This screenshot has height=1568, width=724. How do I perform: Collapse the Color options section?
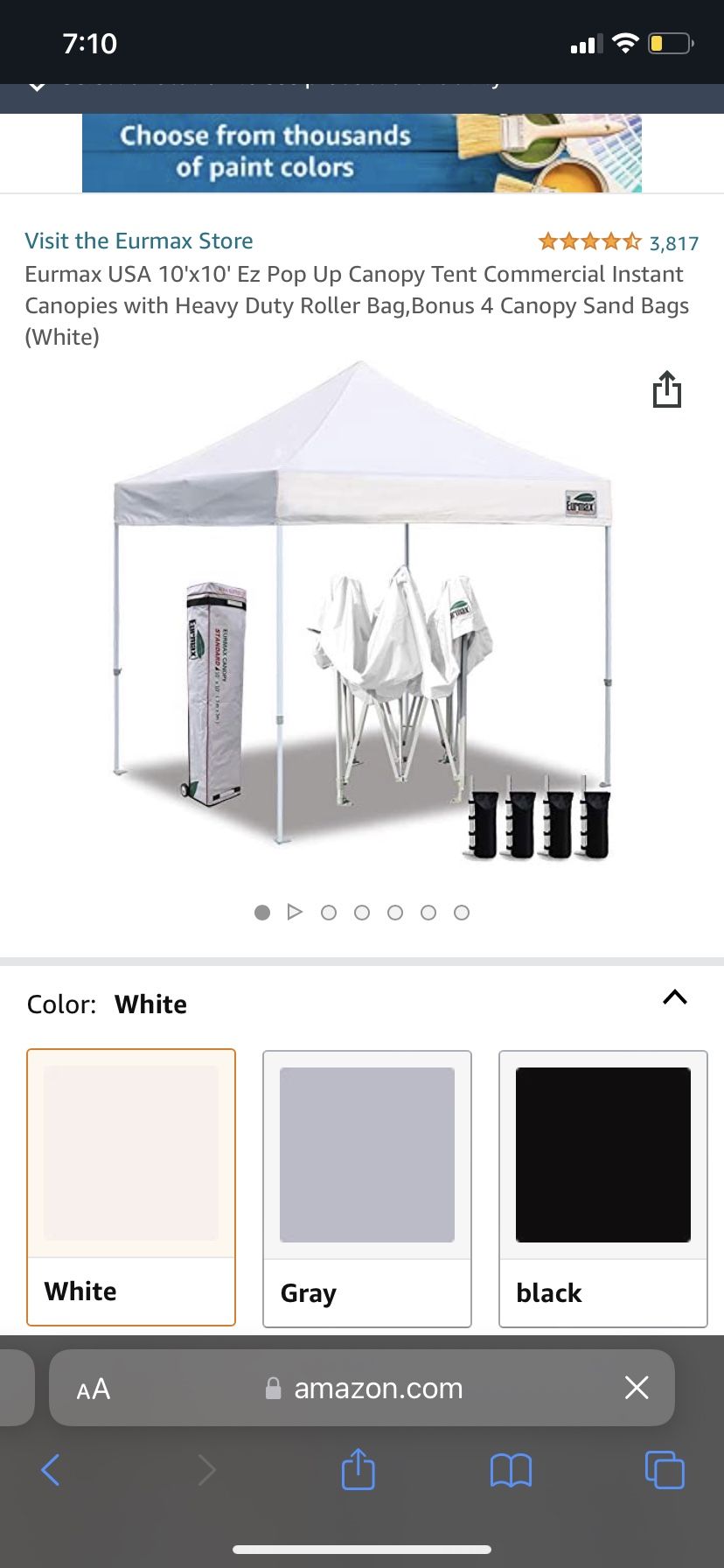point(675,997)
